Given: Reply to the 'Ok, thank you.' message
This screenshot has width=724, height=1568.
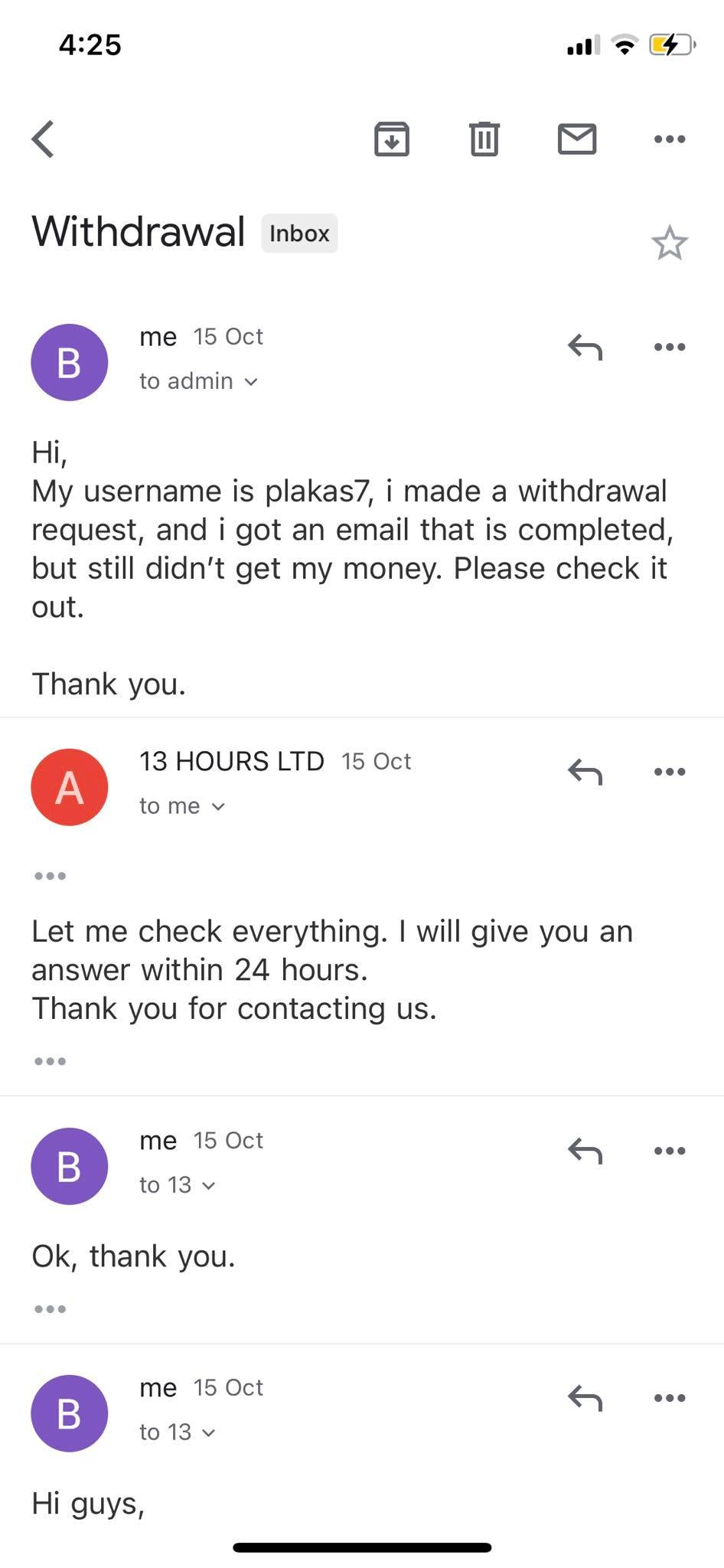Looking at the screenshot, I should tap(585, 1151).
